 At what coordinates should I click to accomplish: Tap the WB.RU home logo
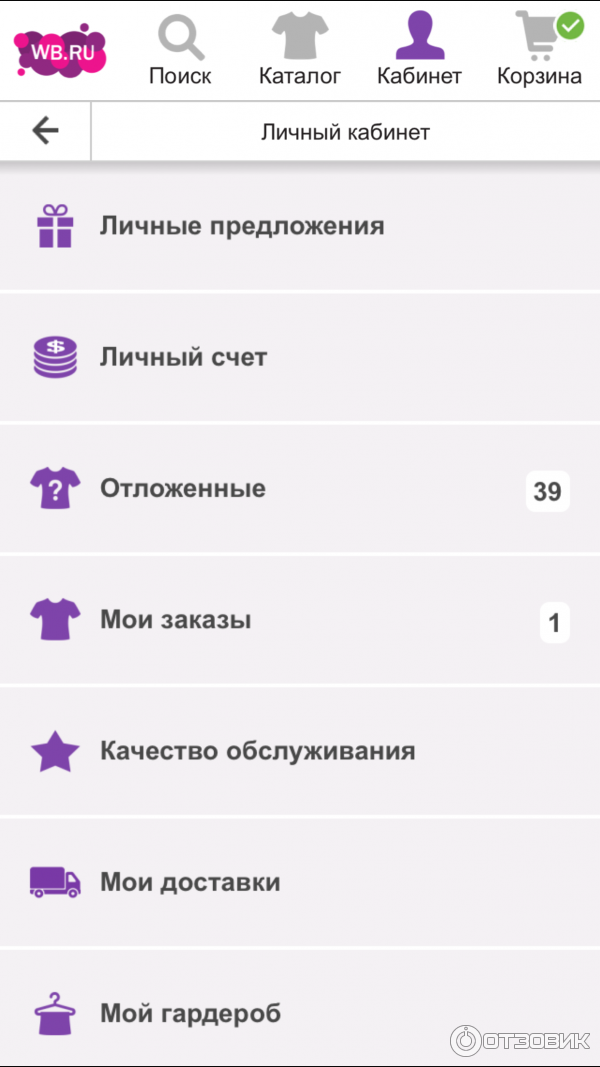[x=61, y=51]
